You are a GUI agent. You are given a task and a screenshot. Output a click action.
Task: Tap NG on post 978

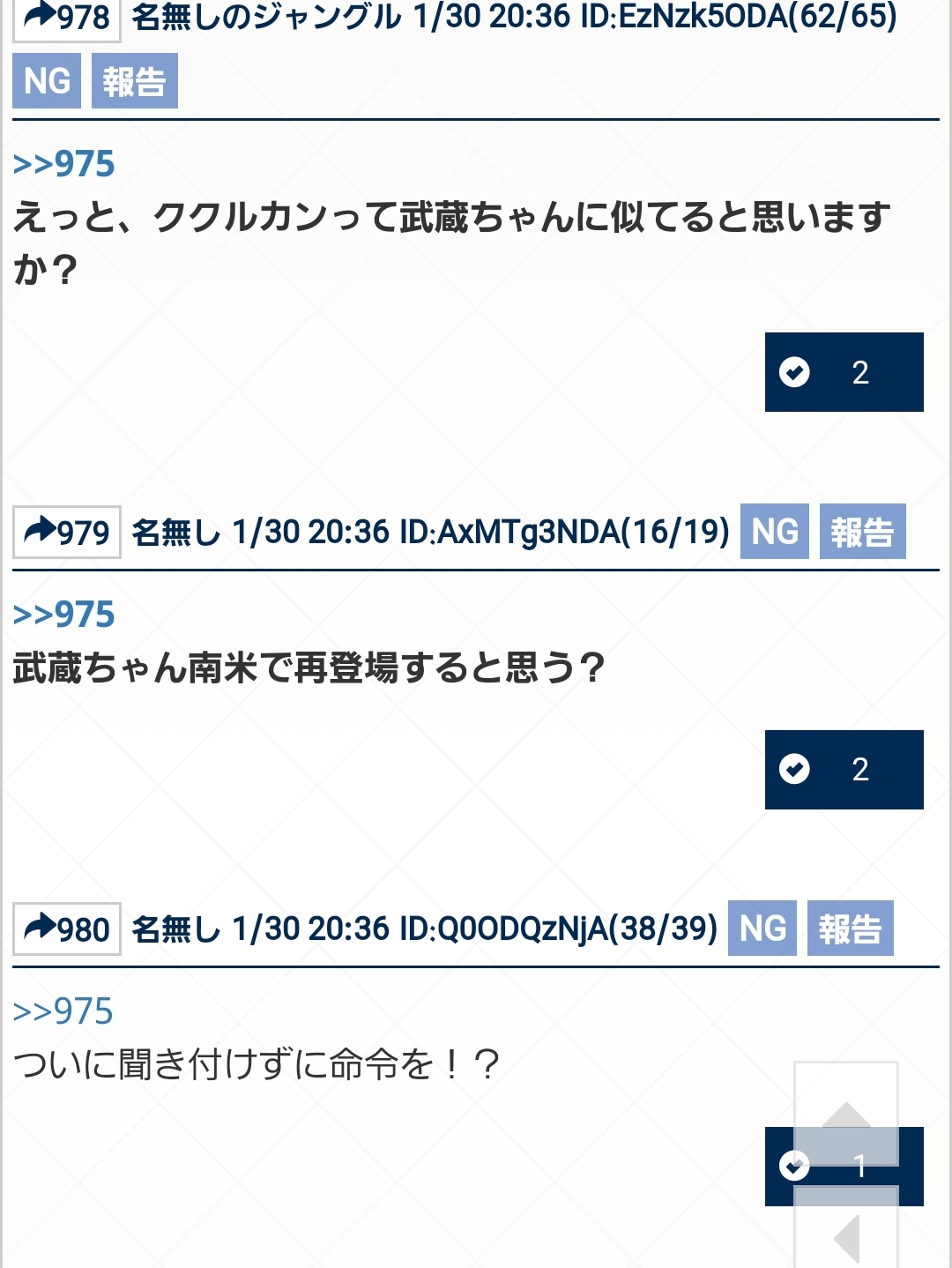click(47, 81)
